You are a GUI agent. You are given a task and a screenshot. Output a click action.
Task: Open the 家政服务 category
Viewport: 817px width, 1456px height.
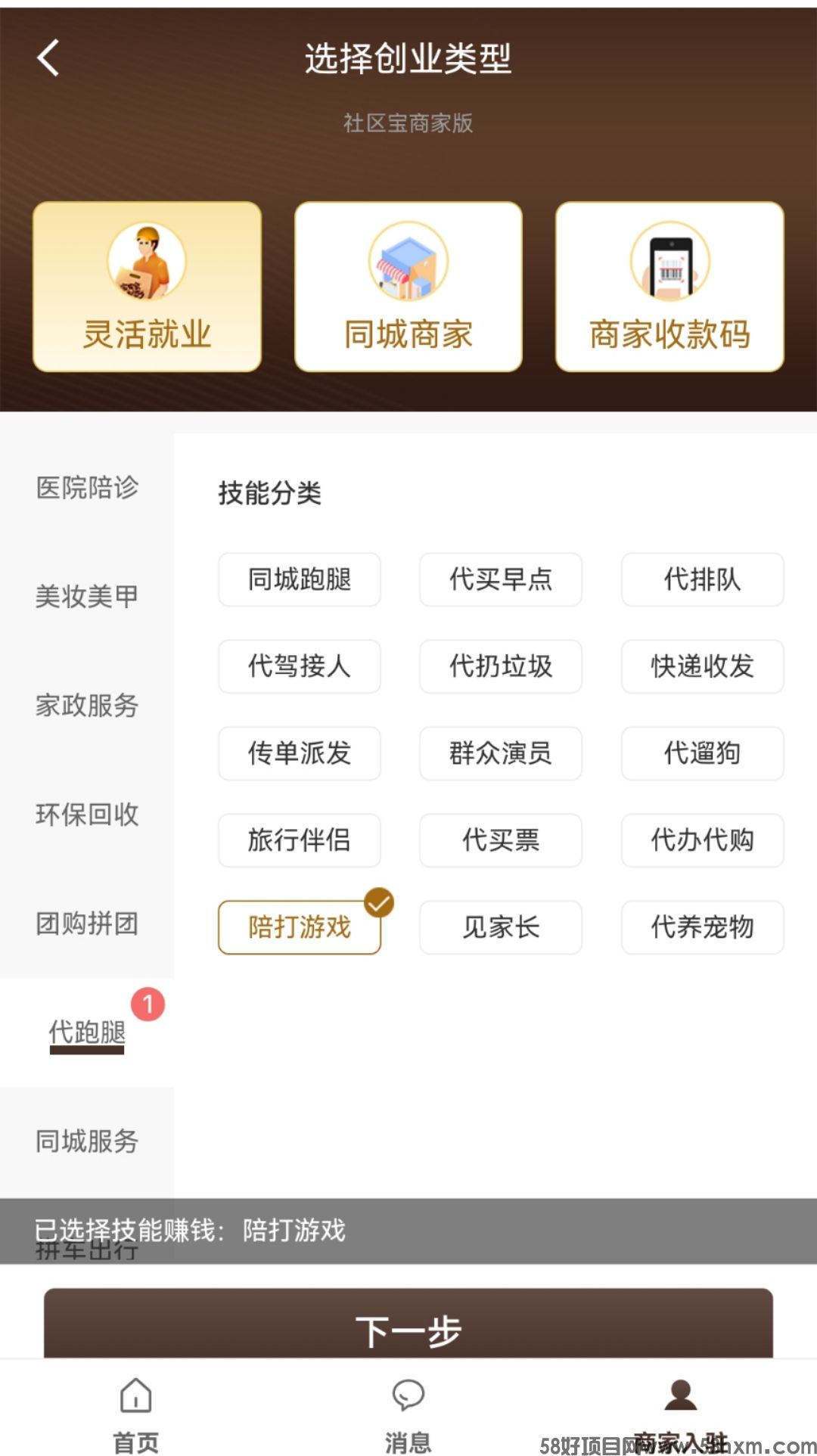point(87,706)
